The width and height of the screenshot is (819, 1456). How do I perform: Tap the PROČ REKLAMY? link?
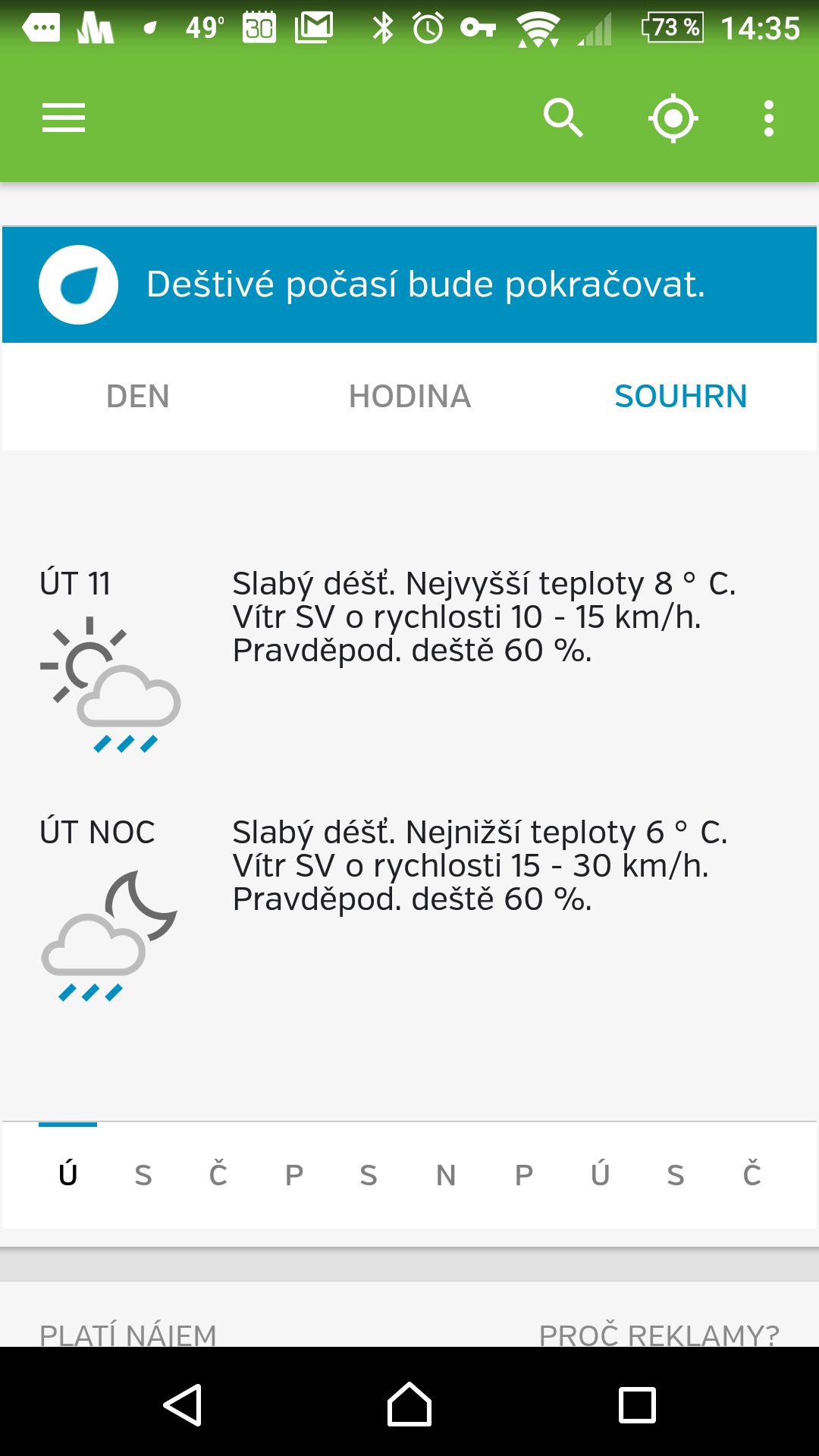pos(659,1334)
